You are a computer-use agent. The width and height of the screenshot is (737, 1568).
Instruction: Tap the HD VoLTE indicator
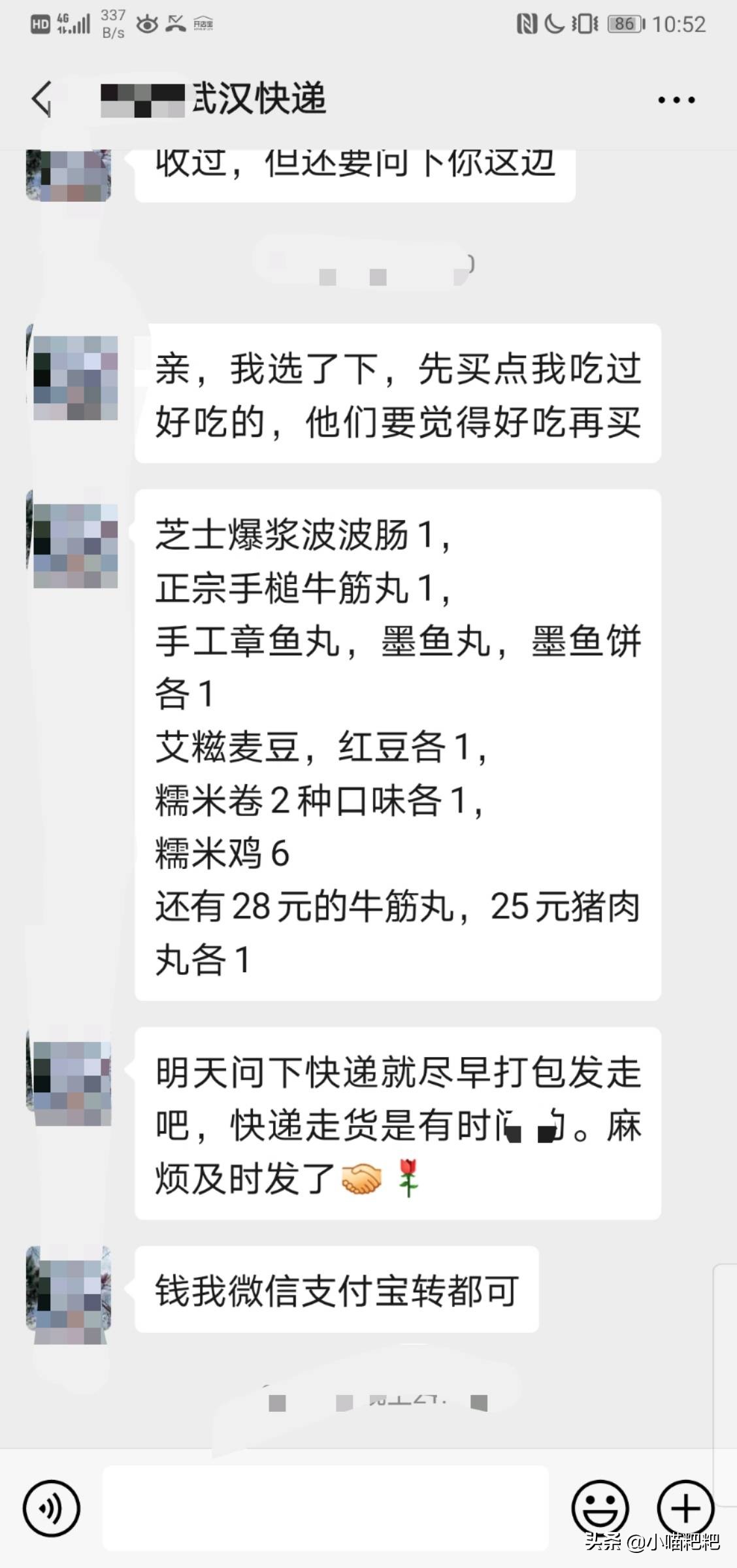[x=39, y=23]
